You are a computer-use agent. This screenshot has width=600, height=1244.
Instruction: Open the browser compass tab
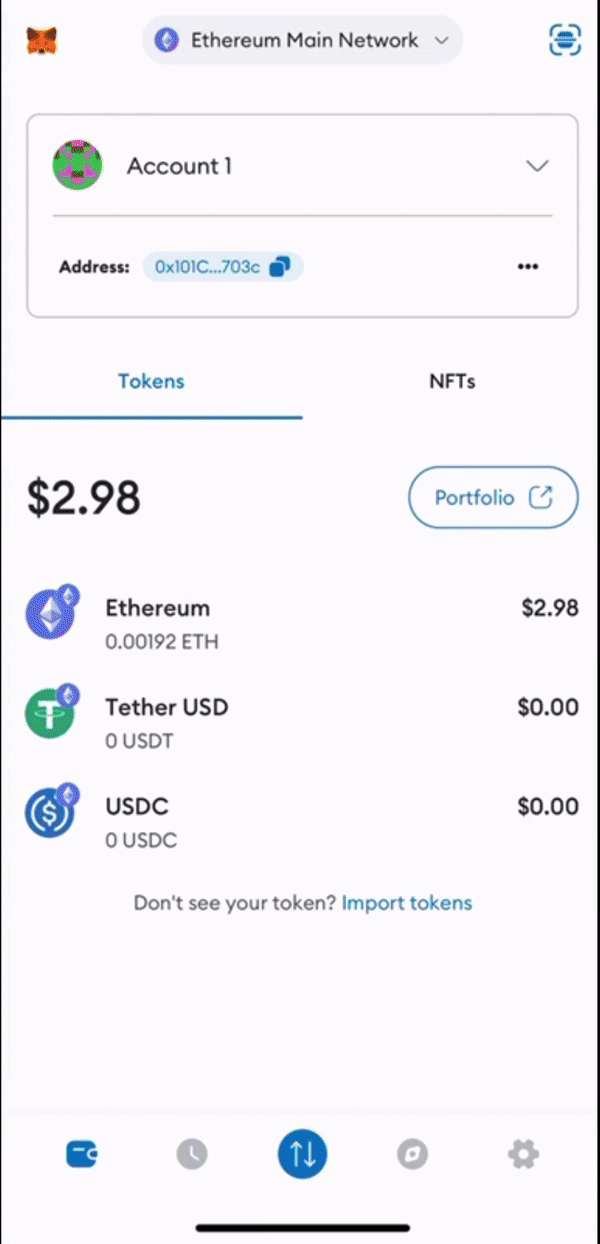tap(412, 1155)
